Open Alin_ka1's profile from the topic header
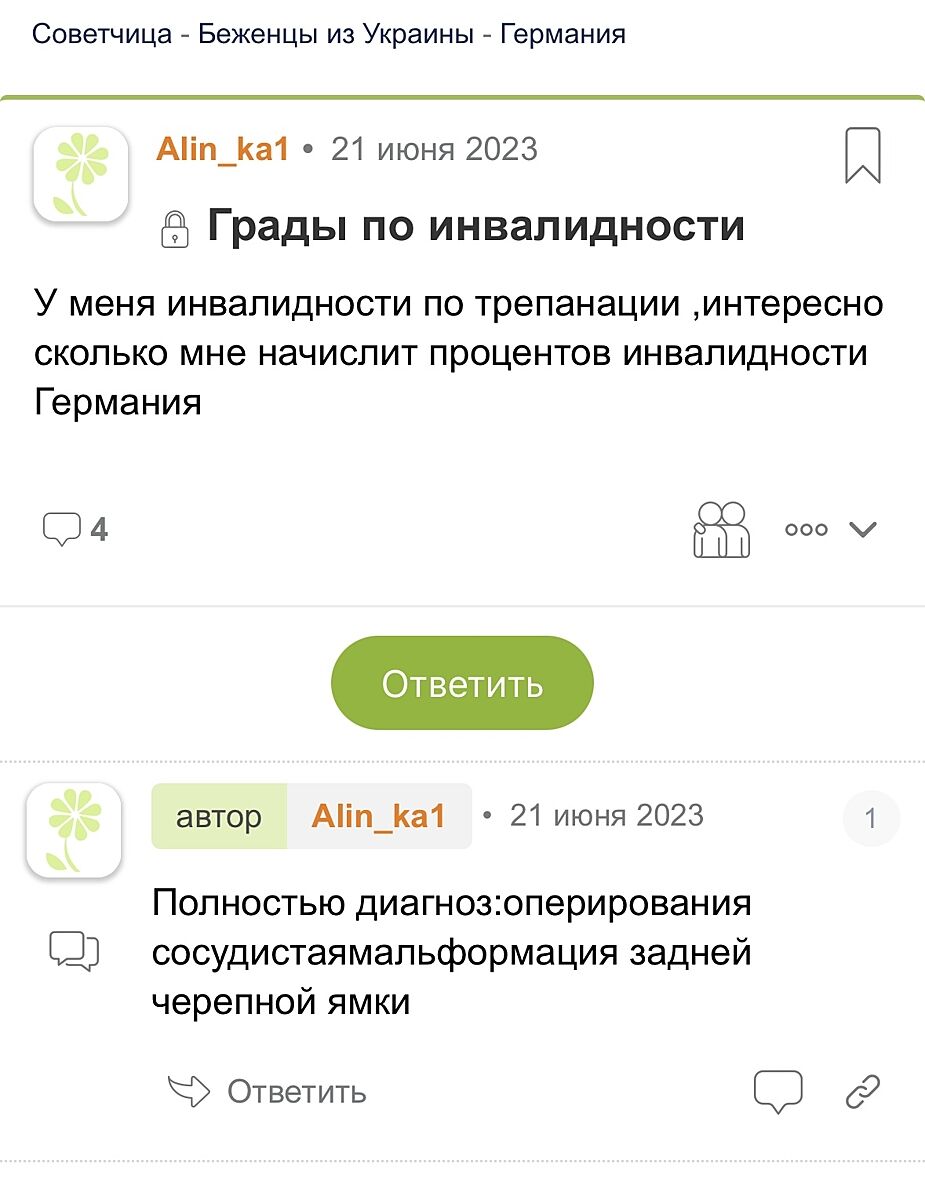Screen dimensions: 925x1200 coord(222,150)
